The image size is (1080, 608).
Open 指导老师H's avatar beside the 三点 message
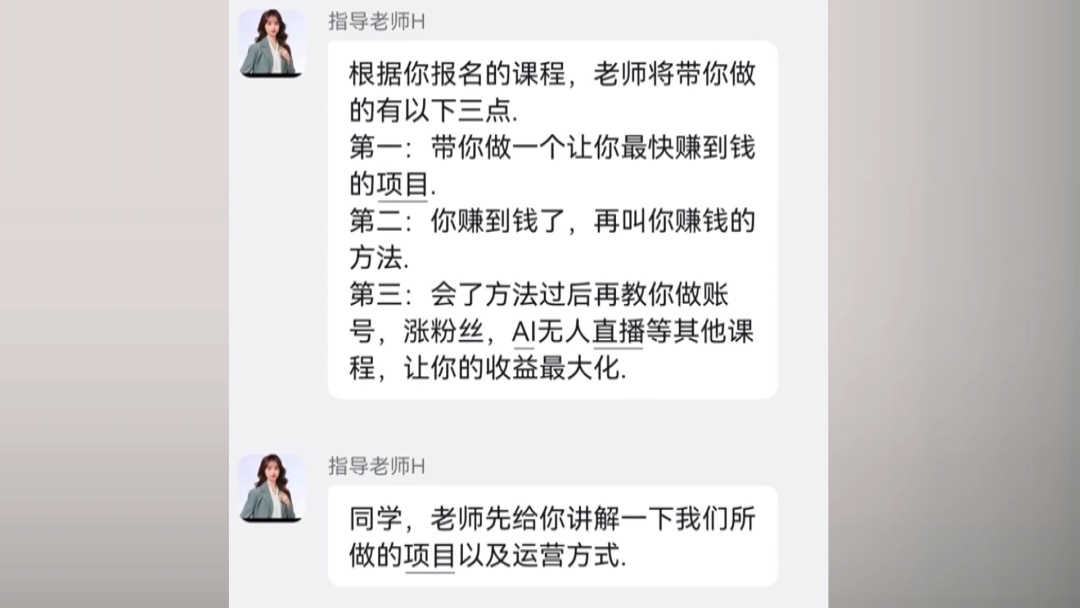pos(270,44)
